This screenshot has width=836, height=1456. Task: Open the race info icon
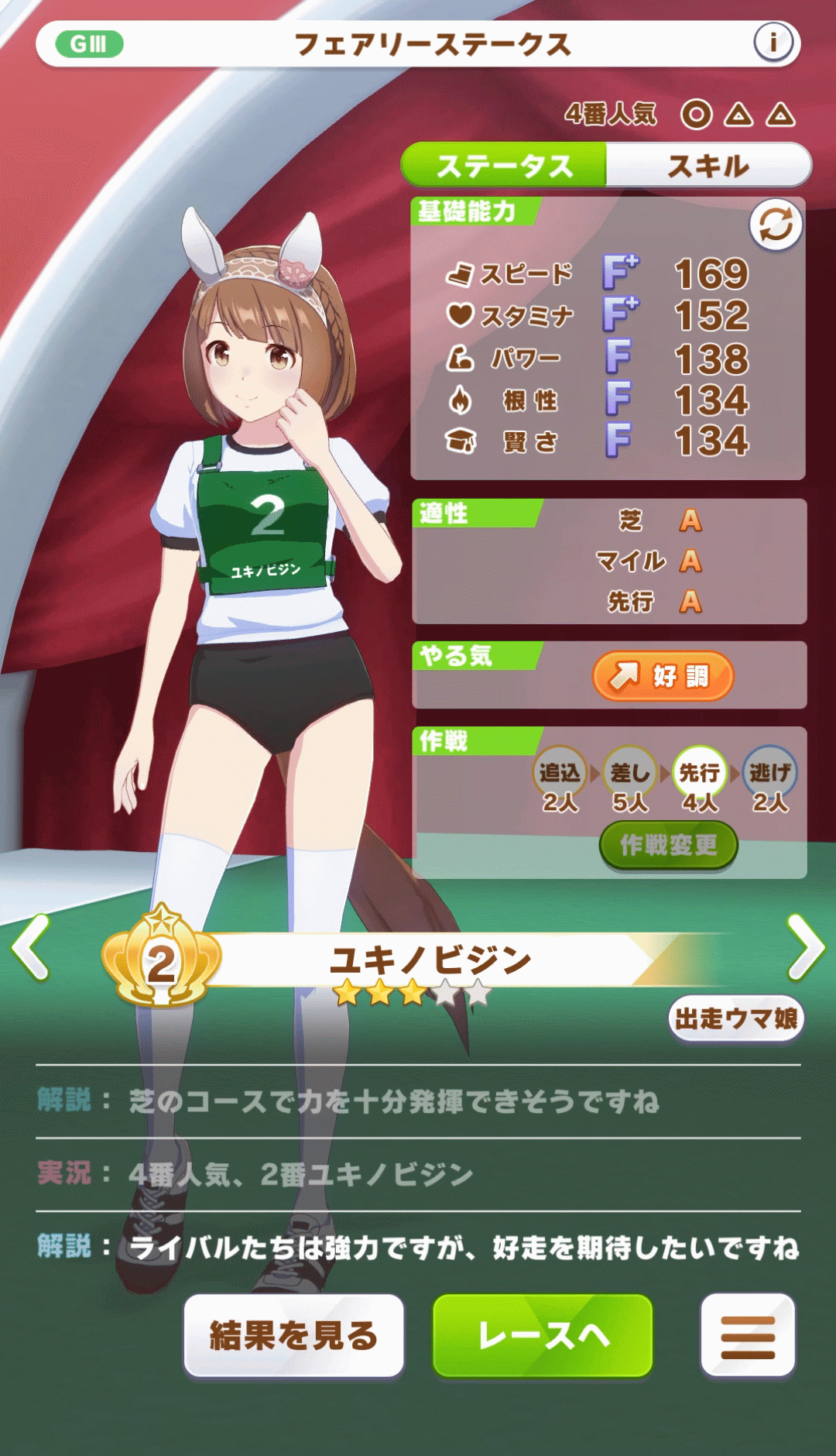773,43
